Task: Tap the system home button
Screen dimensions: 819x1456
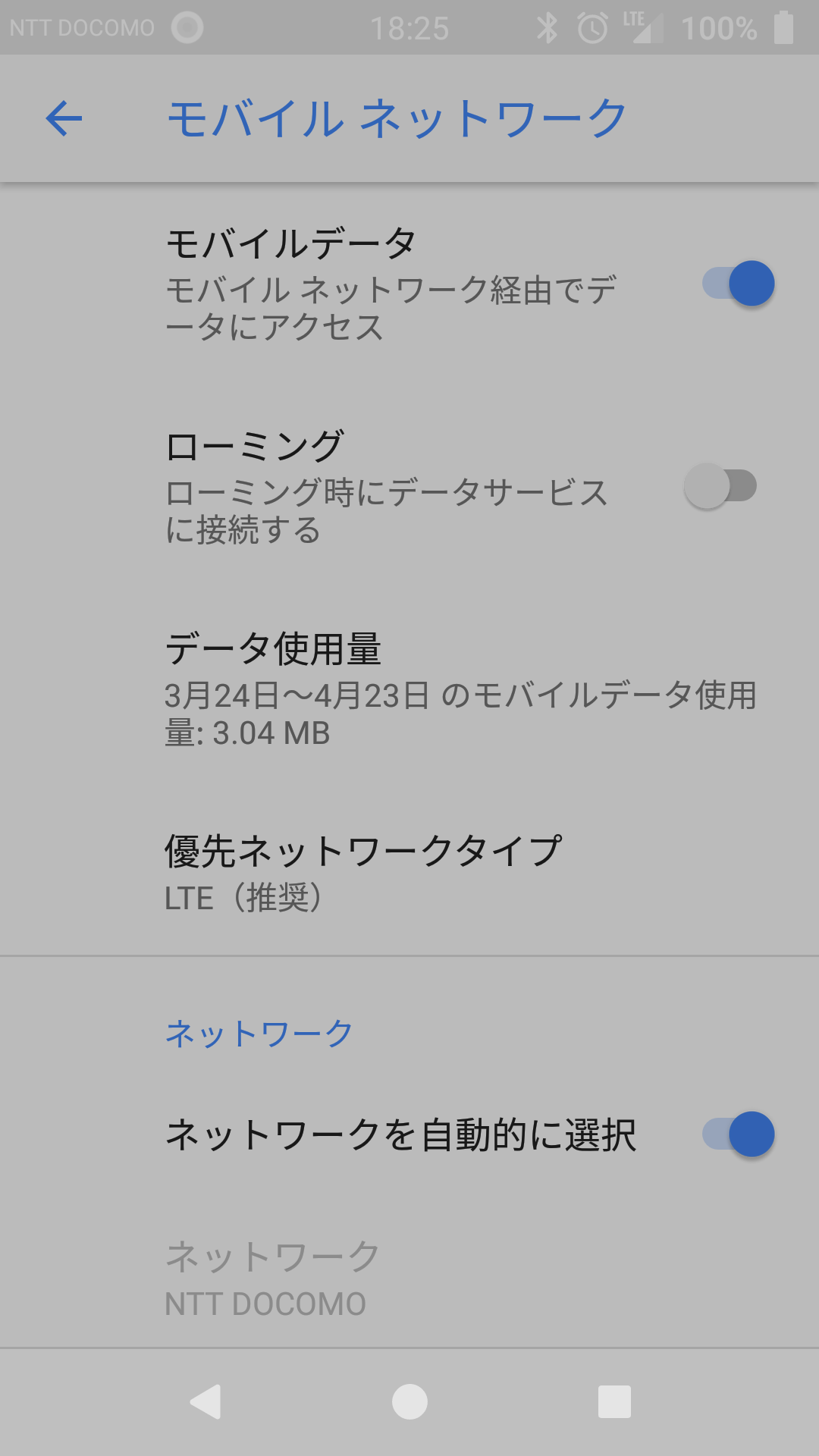Action: click(409, 1401)
